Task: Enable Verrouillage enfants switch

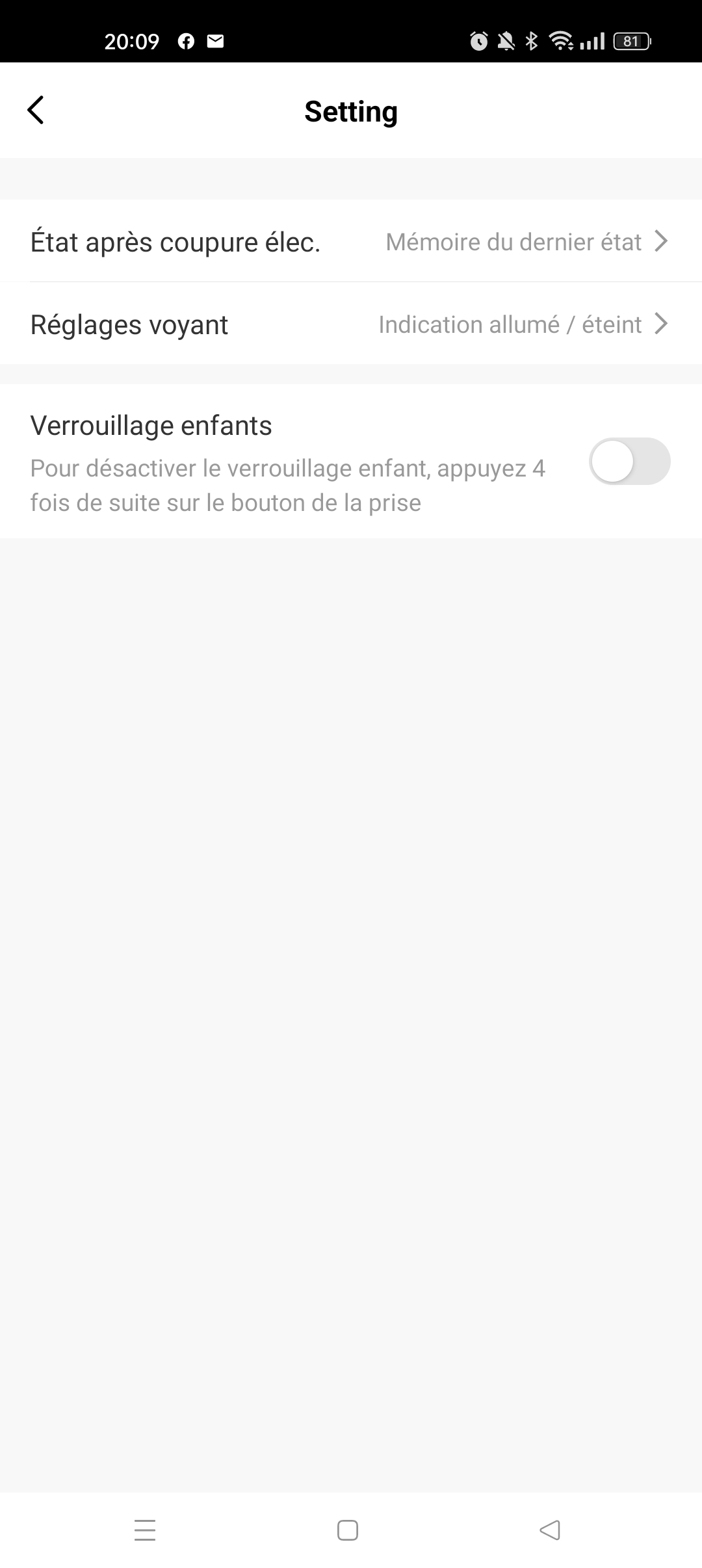Action: pos(629,462)
